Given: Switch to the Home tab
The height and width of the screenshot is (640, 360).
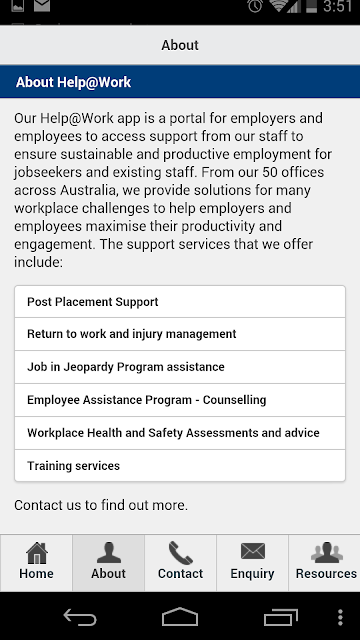Looking at the screenshot, I should point(36,562).
